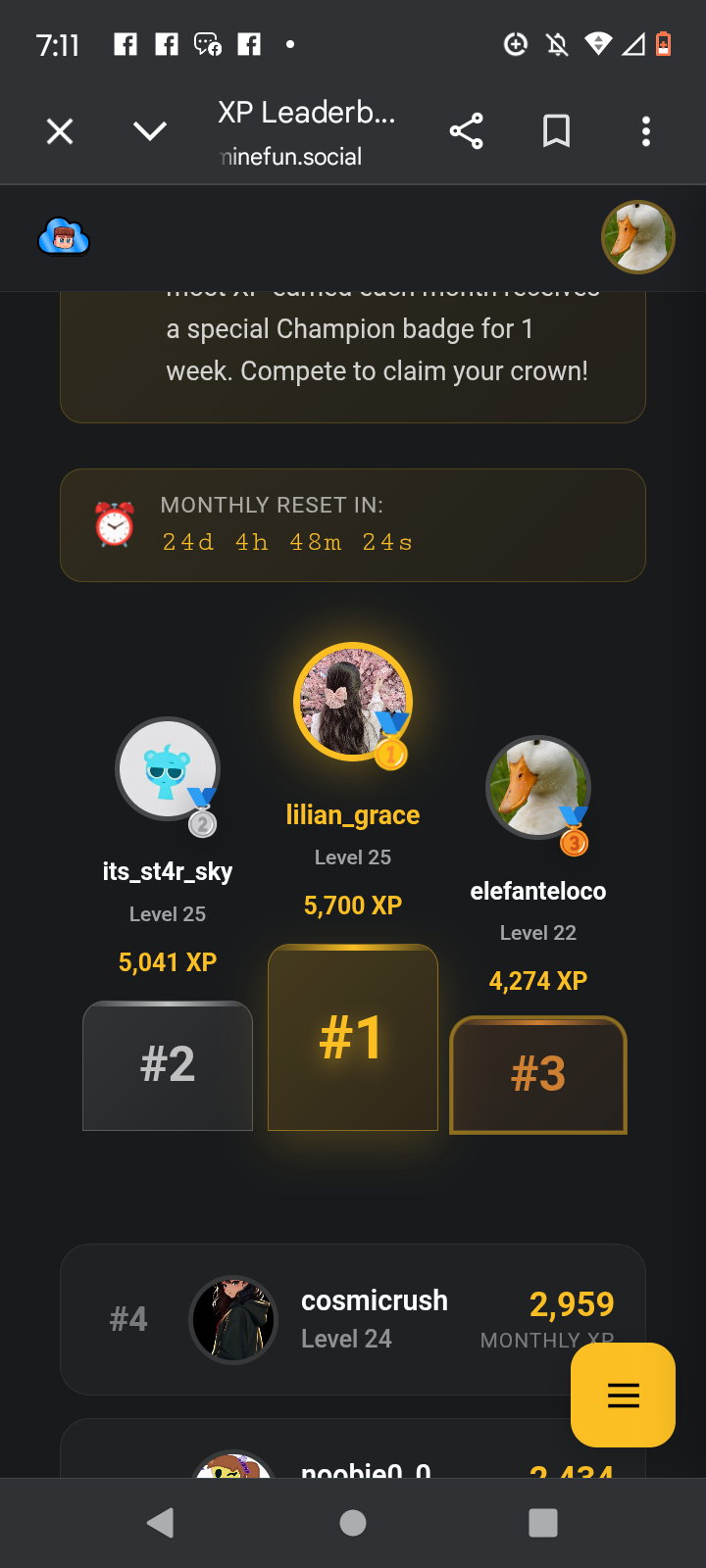Viewport: 706px width, 1568px height.
Task: Open the yellow floating menu button
Action: pyautogui.click(x=623, y=1395)
